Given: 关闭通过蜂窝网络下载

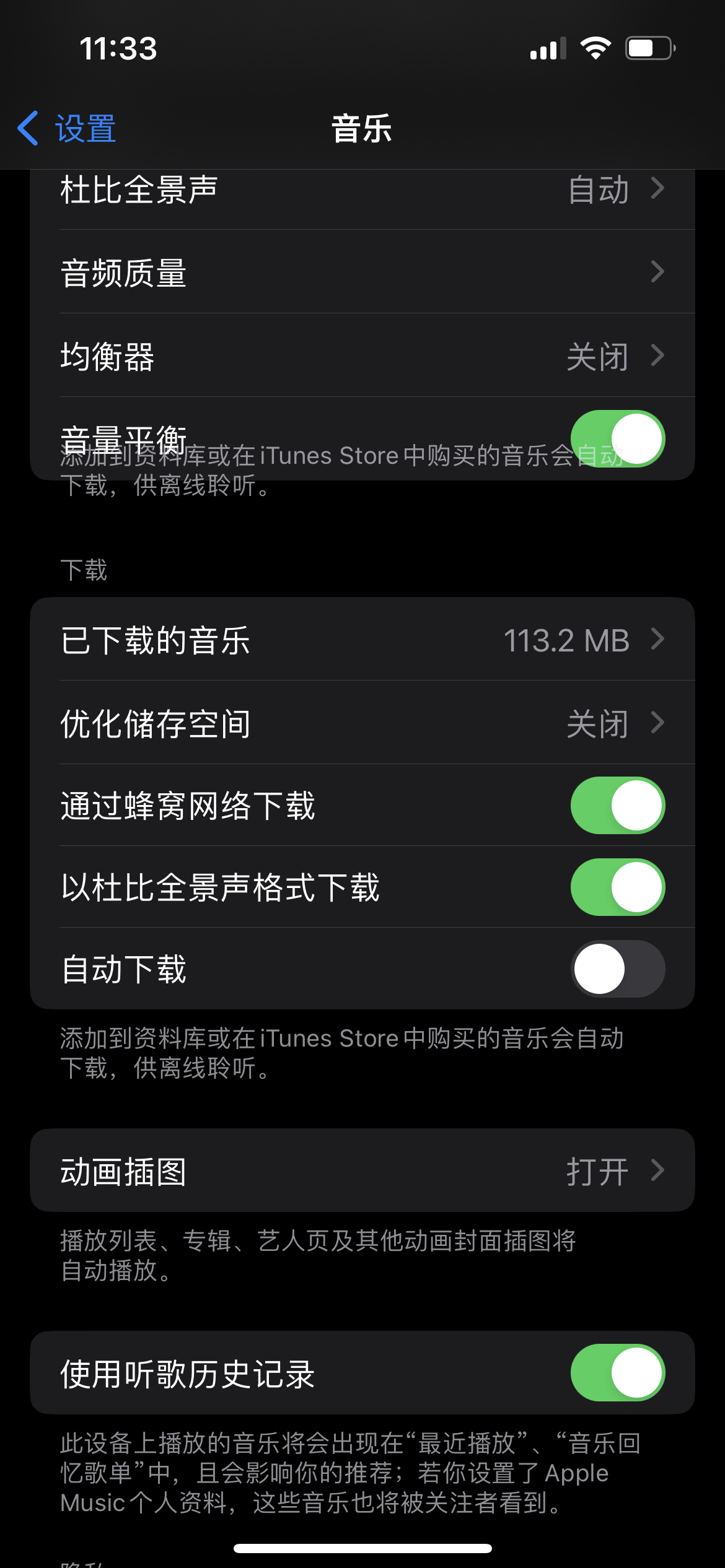Looking at the screenshot, I should (617, 805).
